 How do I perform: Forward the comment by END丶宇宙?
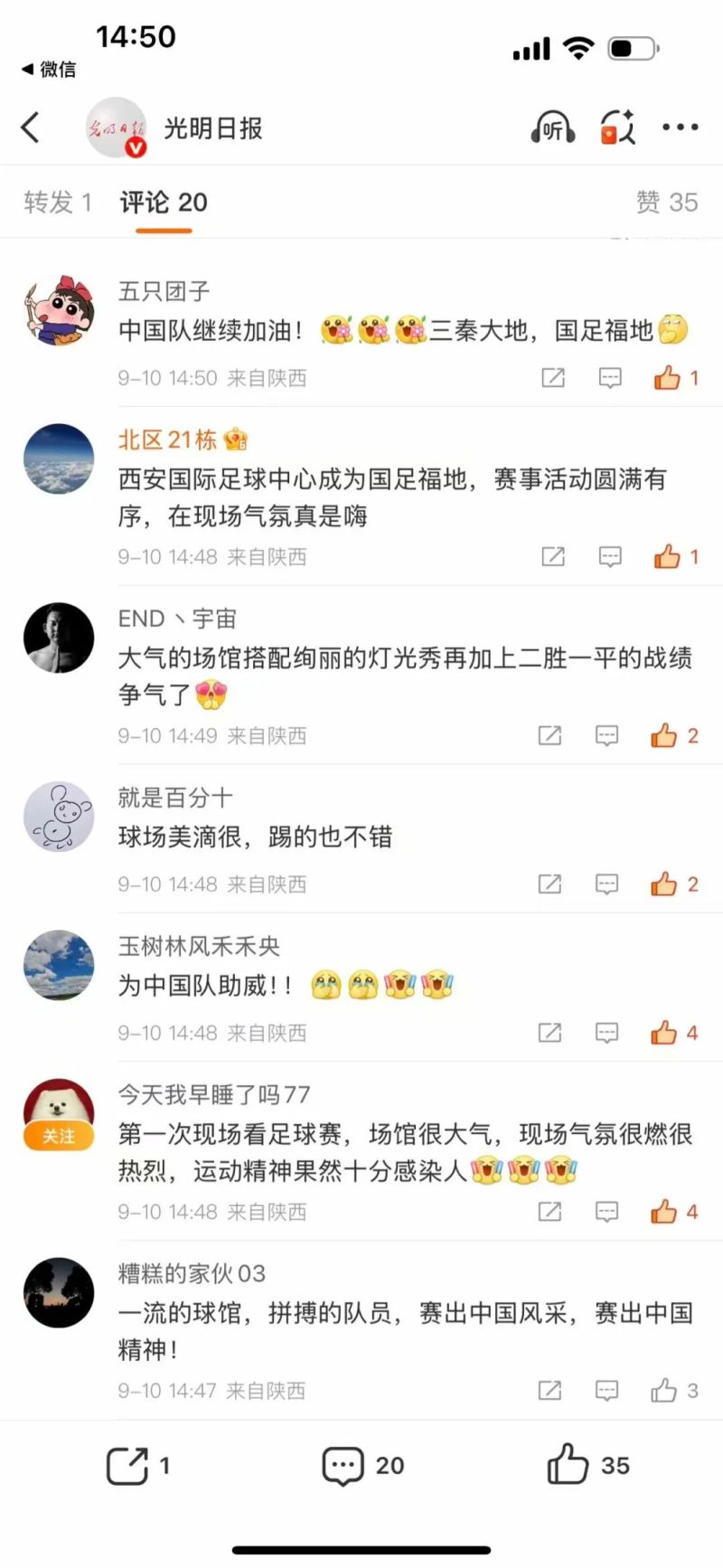(549, 736)
